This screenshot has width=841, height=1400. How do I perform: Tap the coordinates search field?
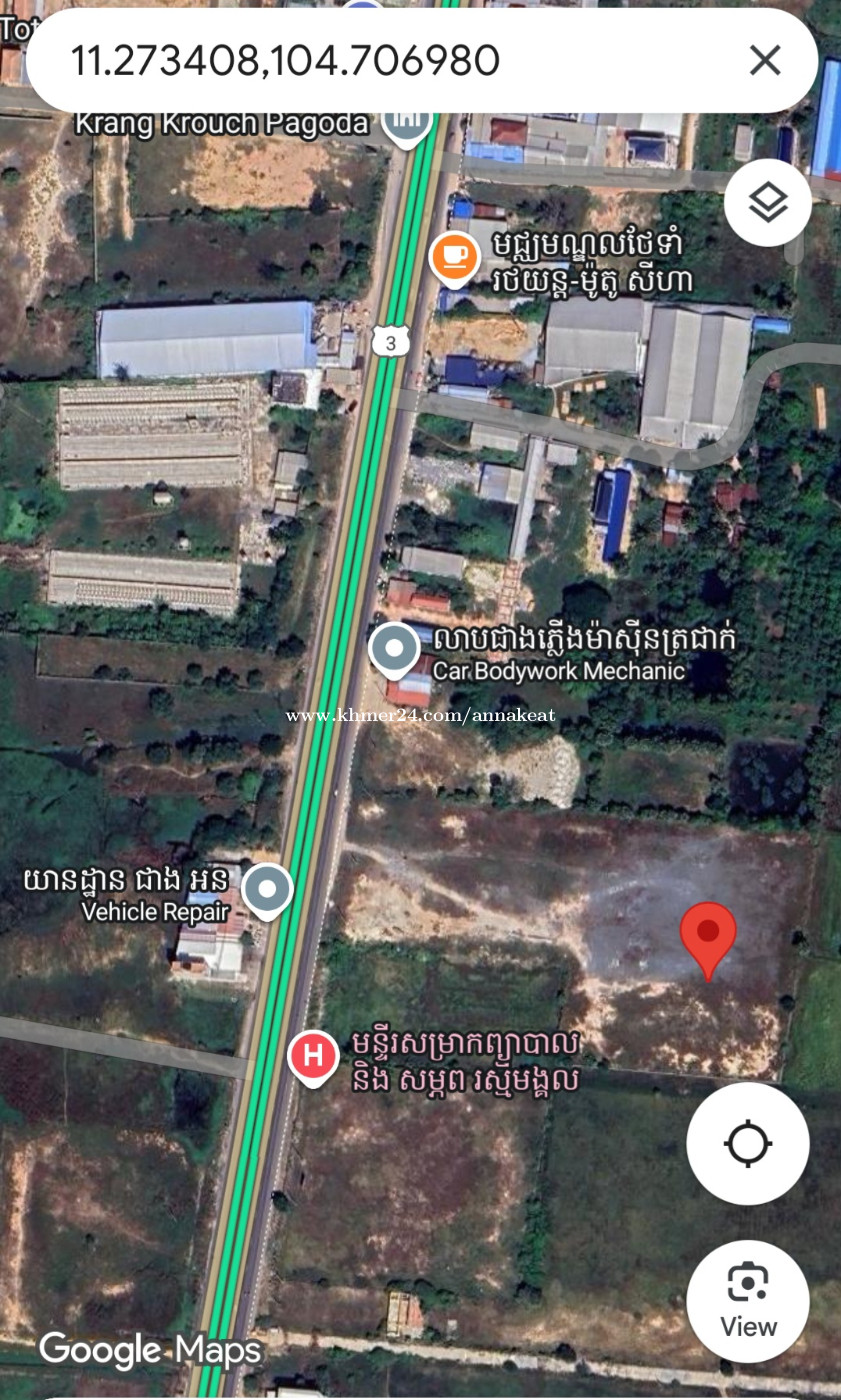380,61
